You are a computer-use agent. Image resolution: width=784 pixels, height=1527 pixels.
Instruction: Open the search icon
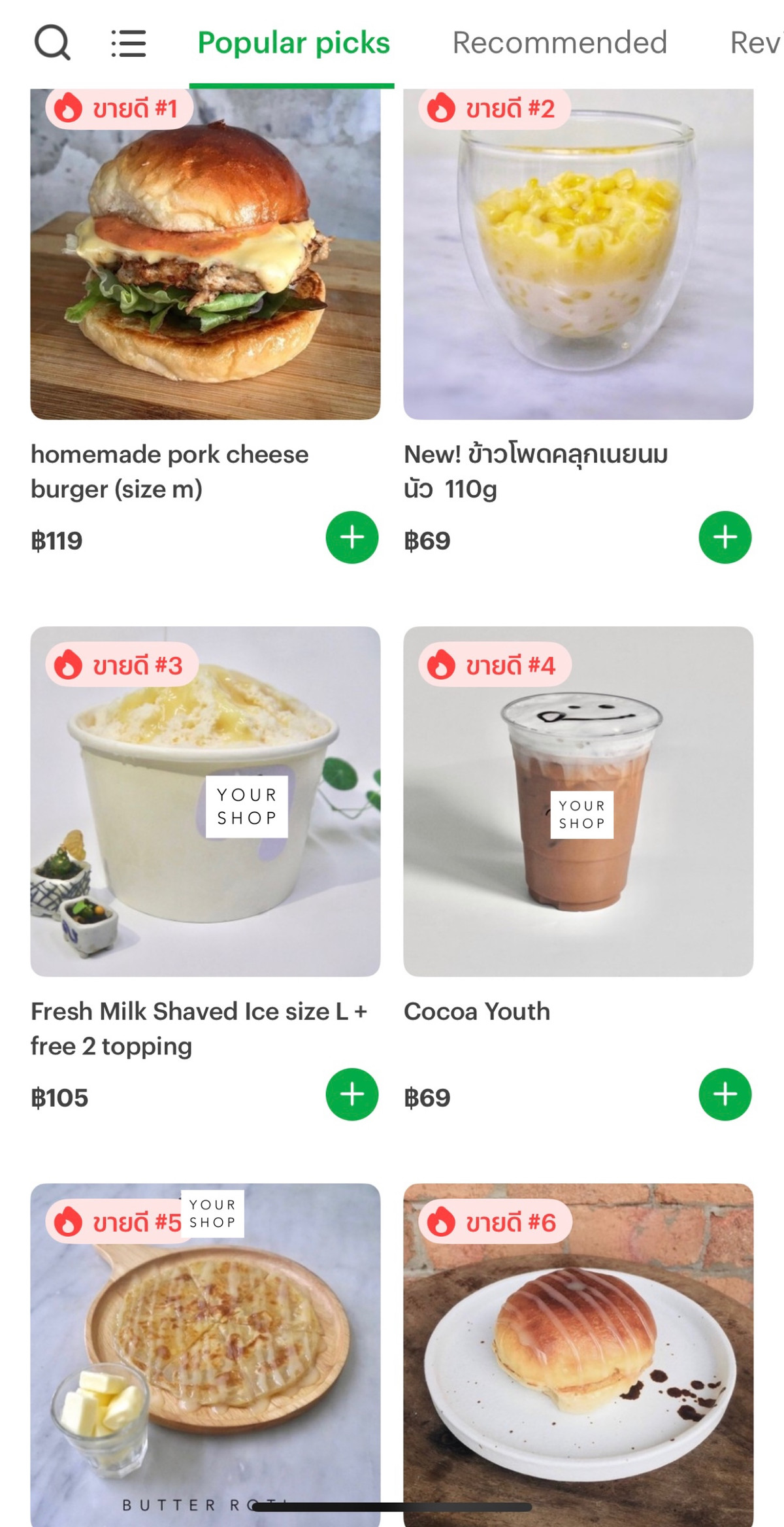[x=52, y=43]
